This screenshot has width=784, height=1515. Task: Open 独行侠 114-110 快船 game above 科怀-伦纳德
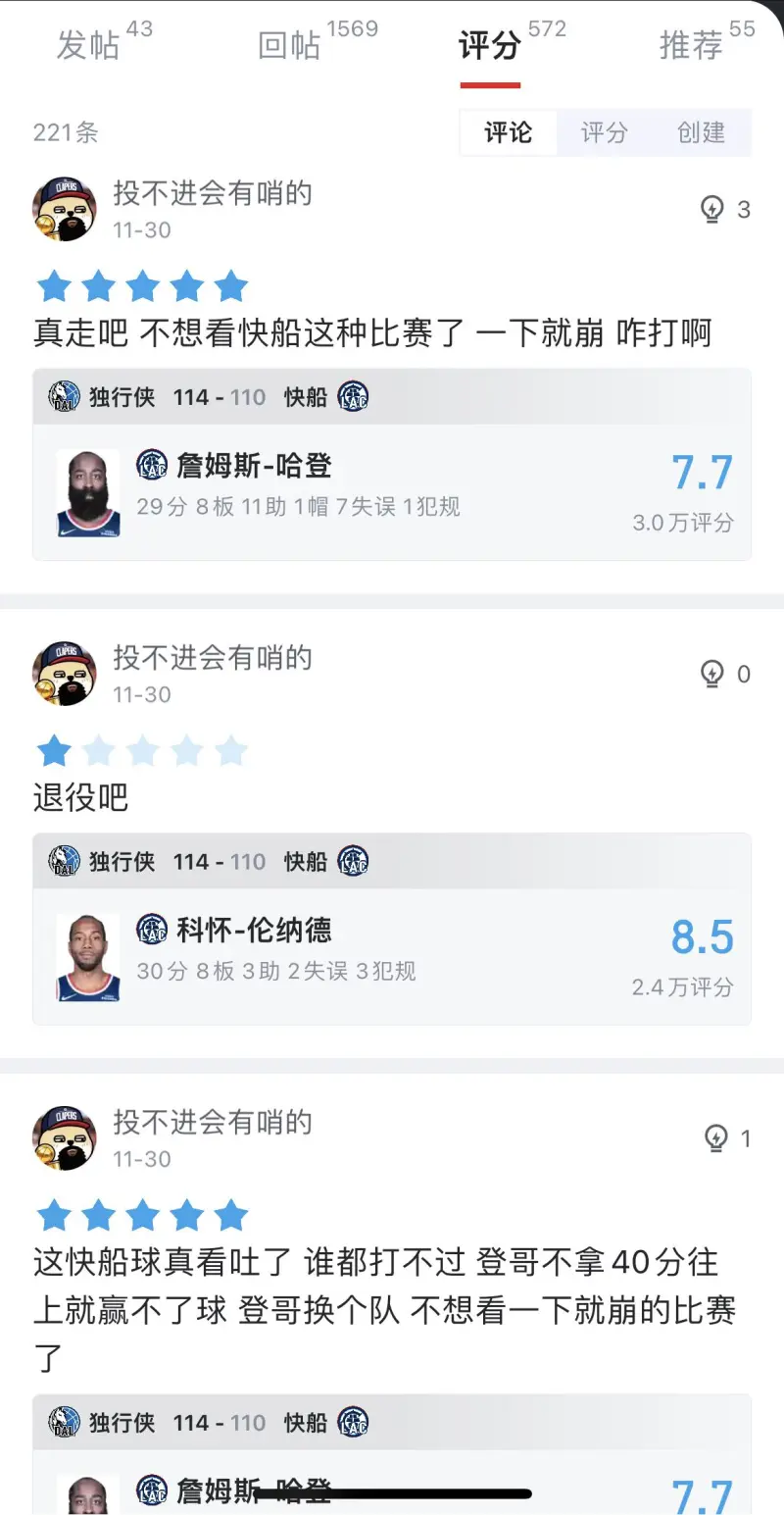point(392,862)
